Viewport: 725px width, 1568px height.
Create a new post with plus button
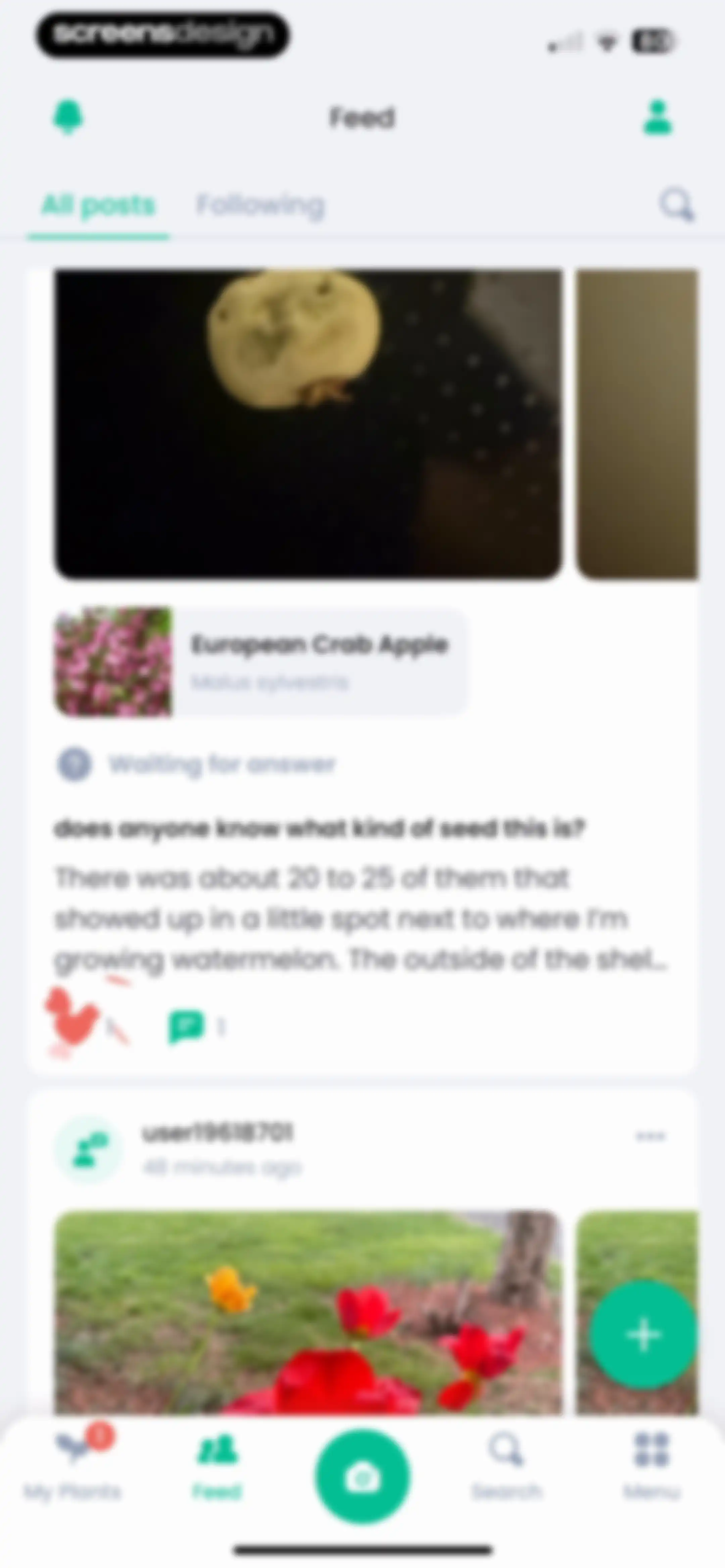(x=643, y=1334)
